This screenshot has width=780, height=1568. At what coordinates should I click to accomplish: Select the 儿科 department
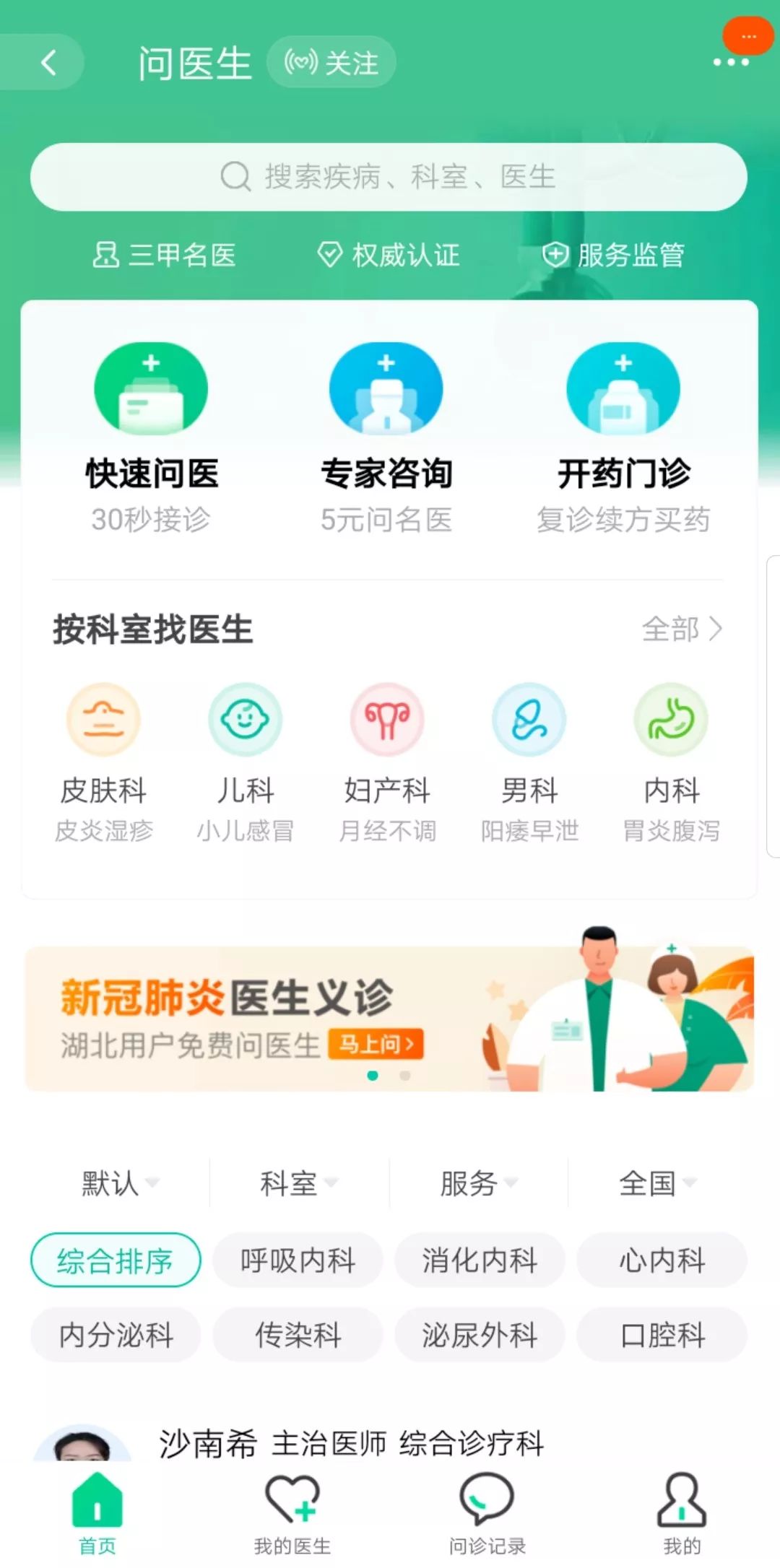coord(246,763)
